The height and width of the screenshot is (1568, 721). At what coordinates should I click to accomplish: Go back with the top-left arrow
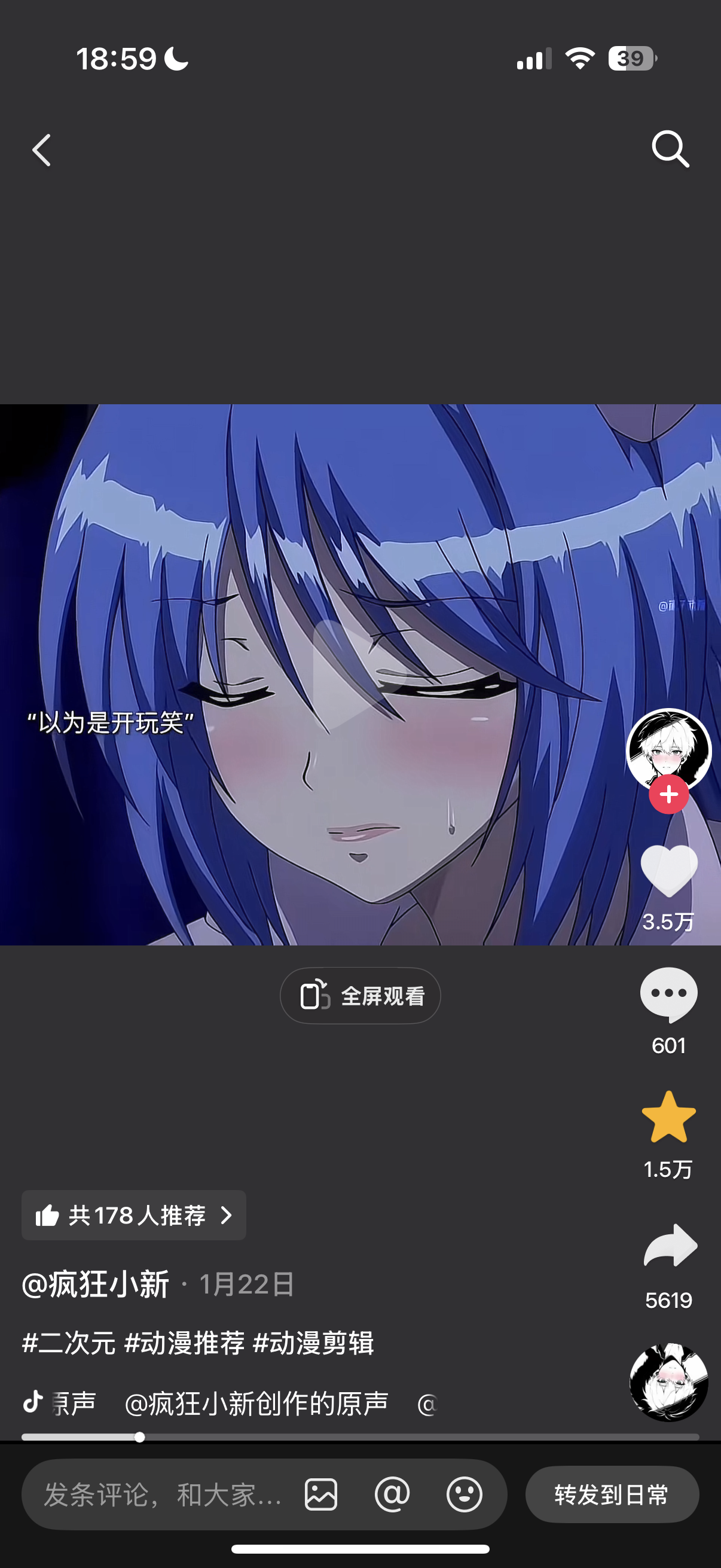41,150
